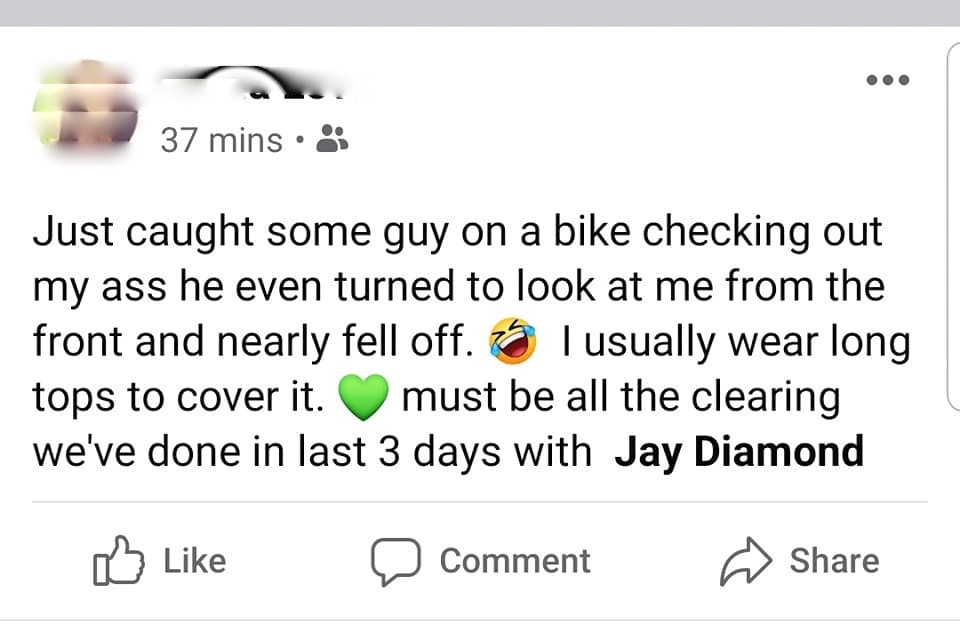The width and height of the screenshot is (960, 625).
Task: Comment on this post
Action: click(x=481, y=560)
